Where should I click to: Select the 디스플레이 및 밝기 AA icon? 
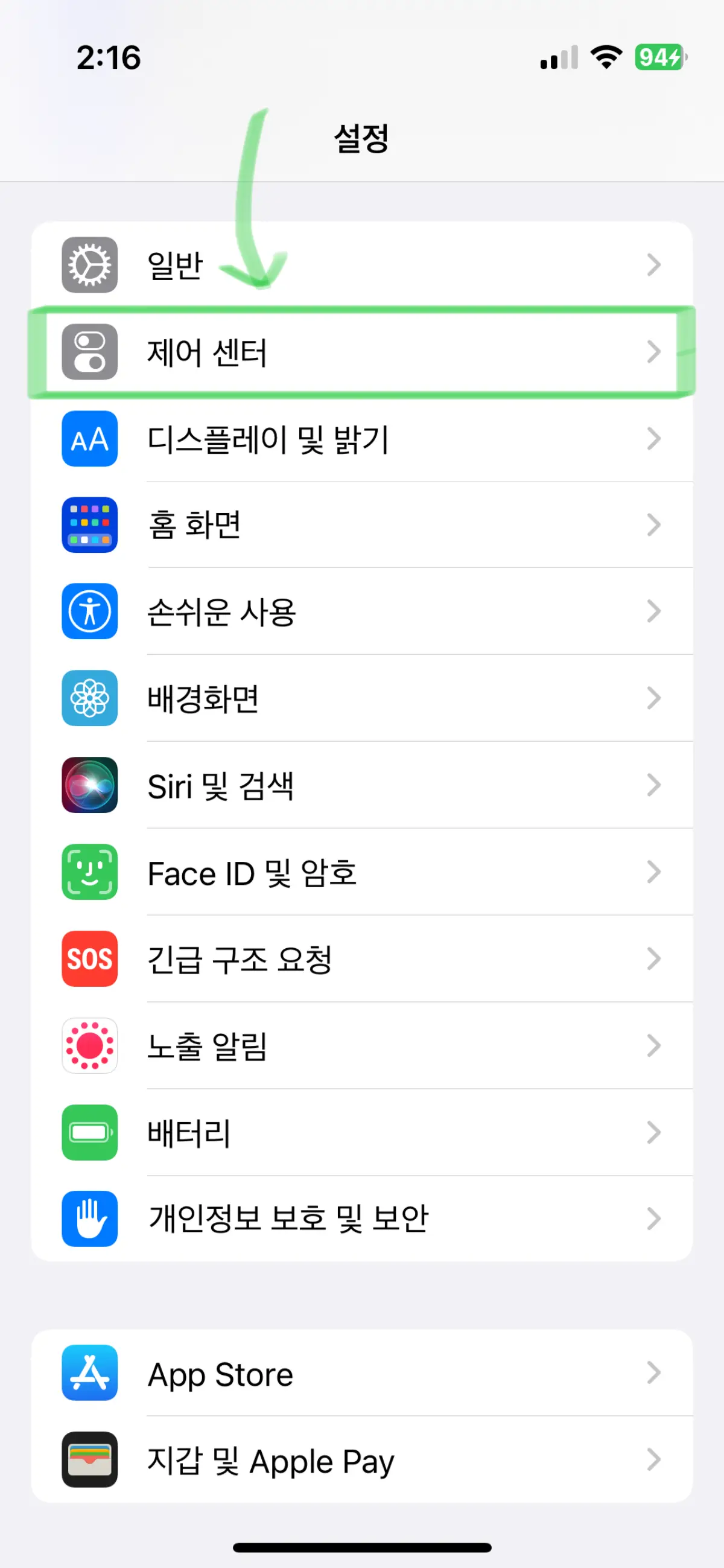tap(89, 439)
